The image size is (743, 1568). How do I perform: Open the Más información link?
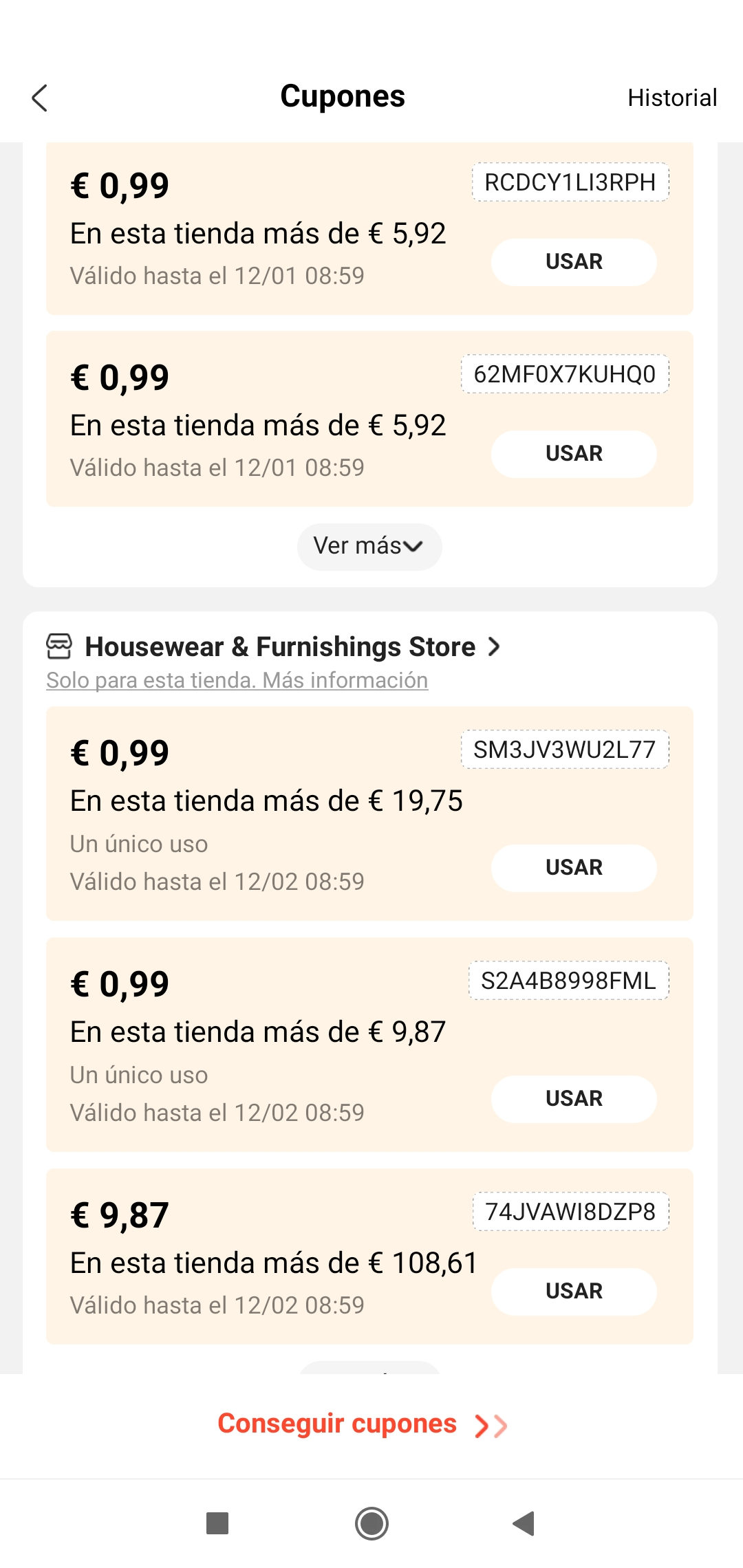pyautogui.click(x=345, y=680)
